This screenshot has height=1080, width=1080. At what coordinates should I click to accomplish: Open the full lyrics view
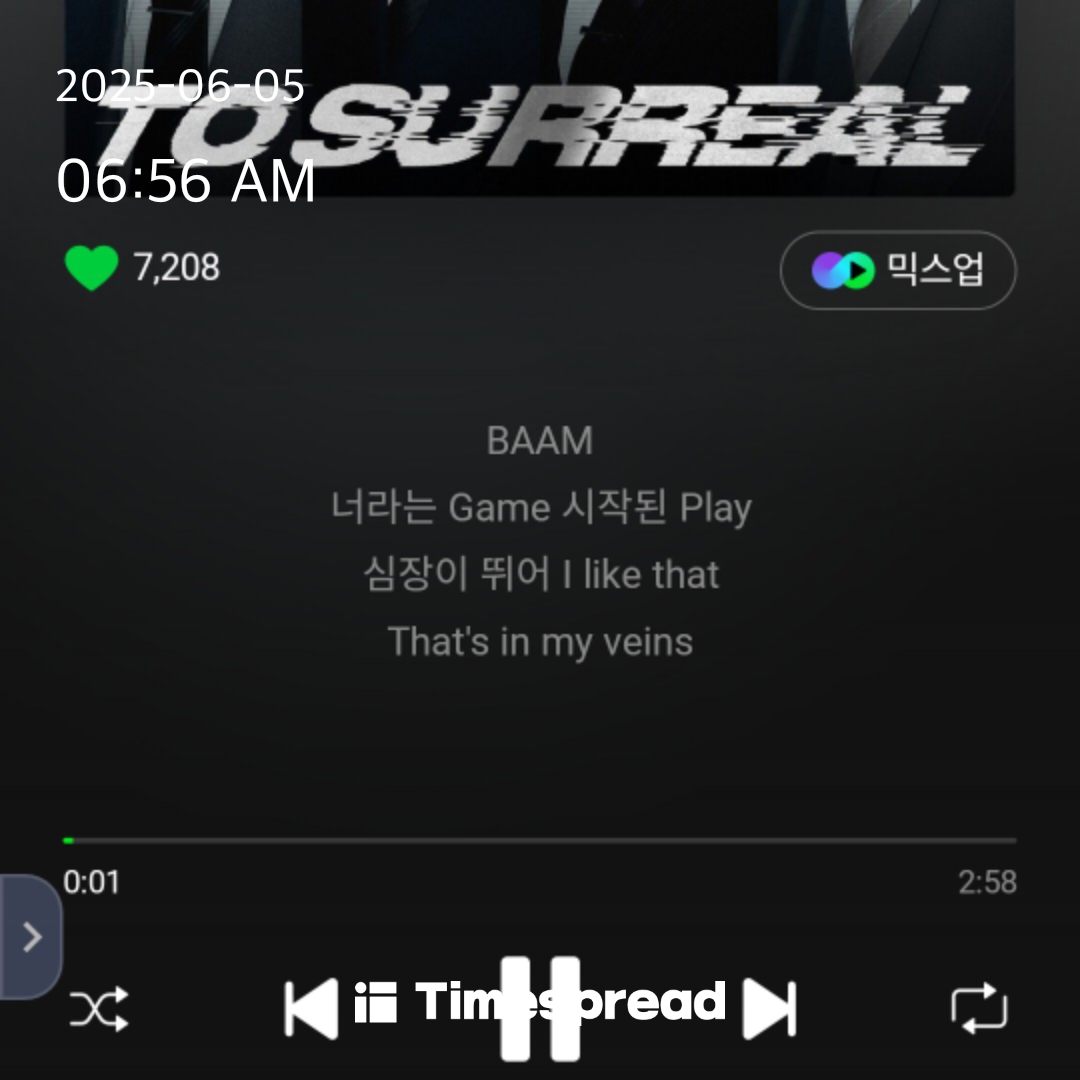click(540, 541)
